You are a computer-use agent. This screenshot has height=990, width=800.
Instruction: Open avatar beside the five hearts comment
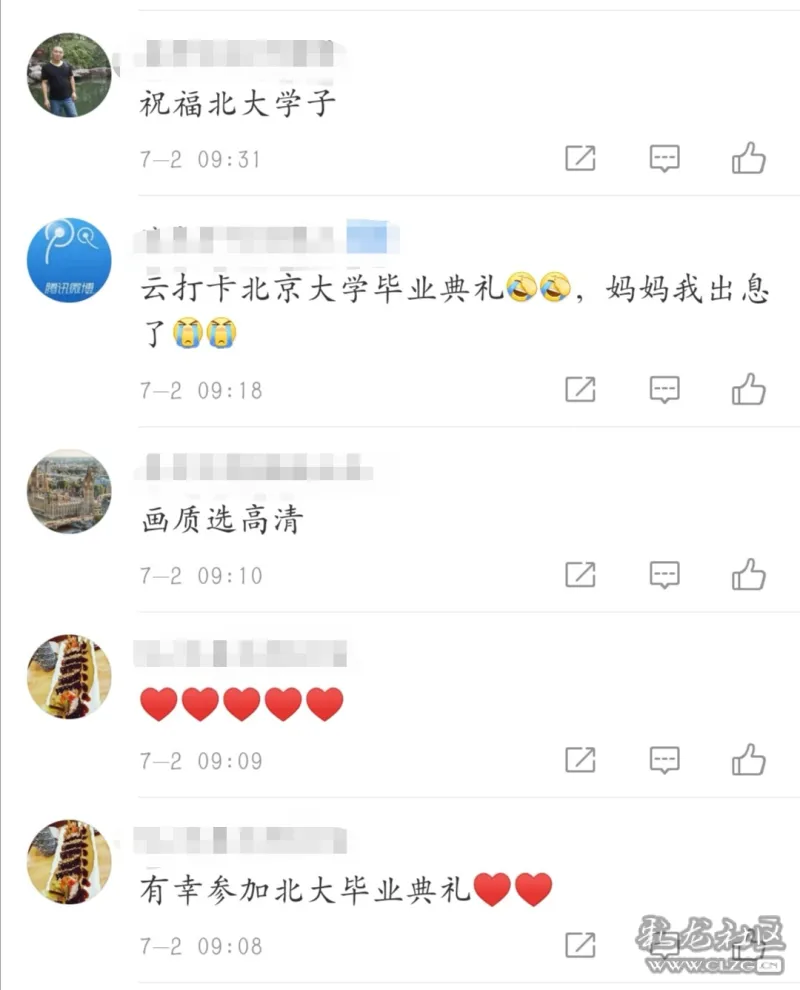pos(68,677)
